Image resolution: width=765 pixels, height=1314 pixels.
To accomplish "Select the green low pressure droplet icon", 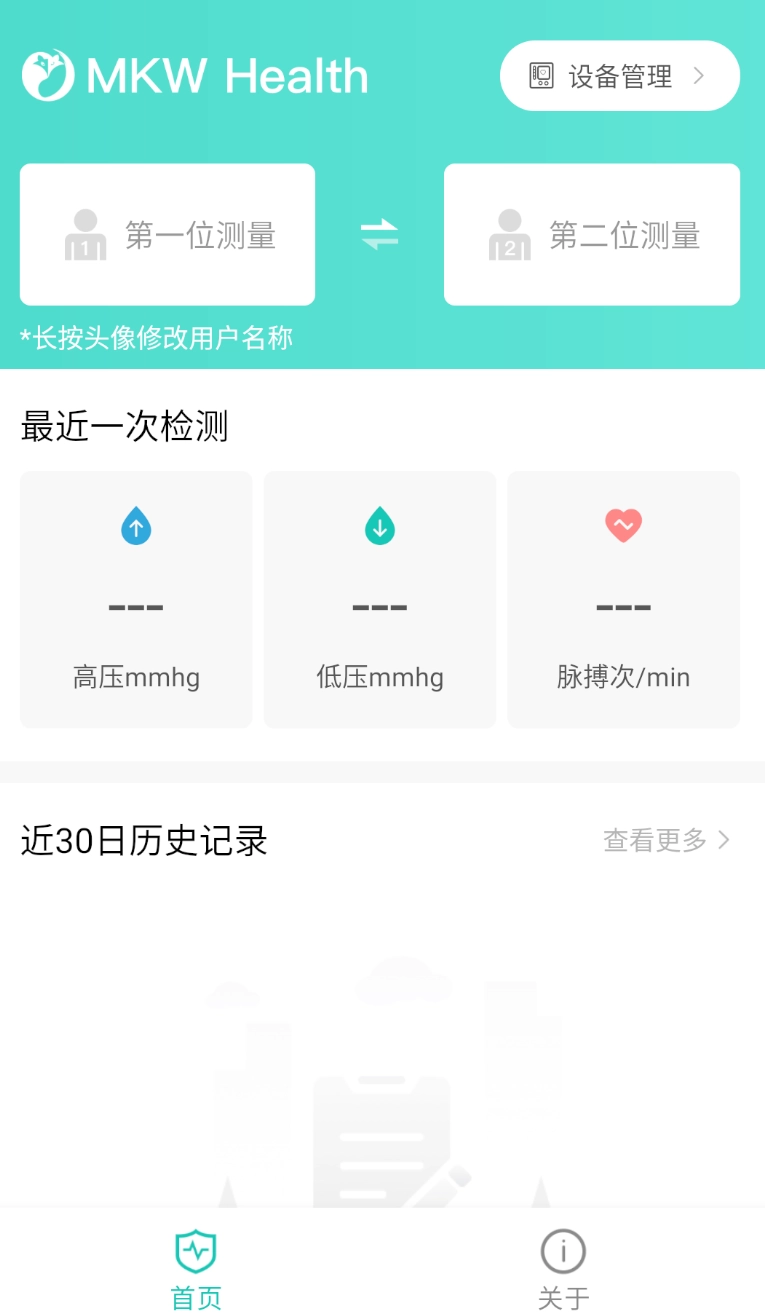I will (380, 524).
